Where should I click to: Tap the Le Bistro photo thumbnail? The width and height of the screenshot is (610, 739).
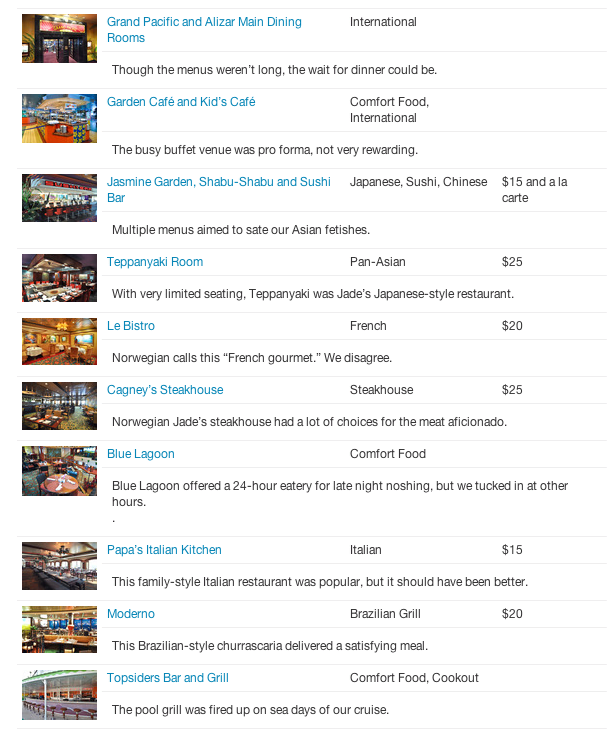(x=59, y=342)
